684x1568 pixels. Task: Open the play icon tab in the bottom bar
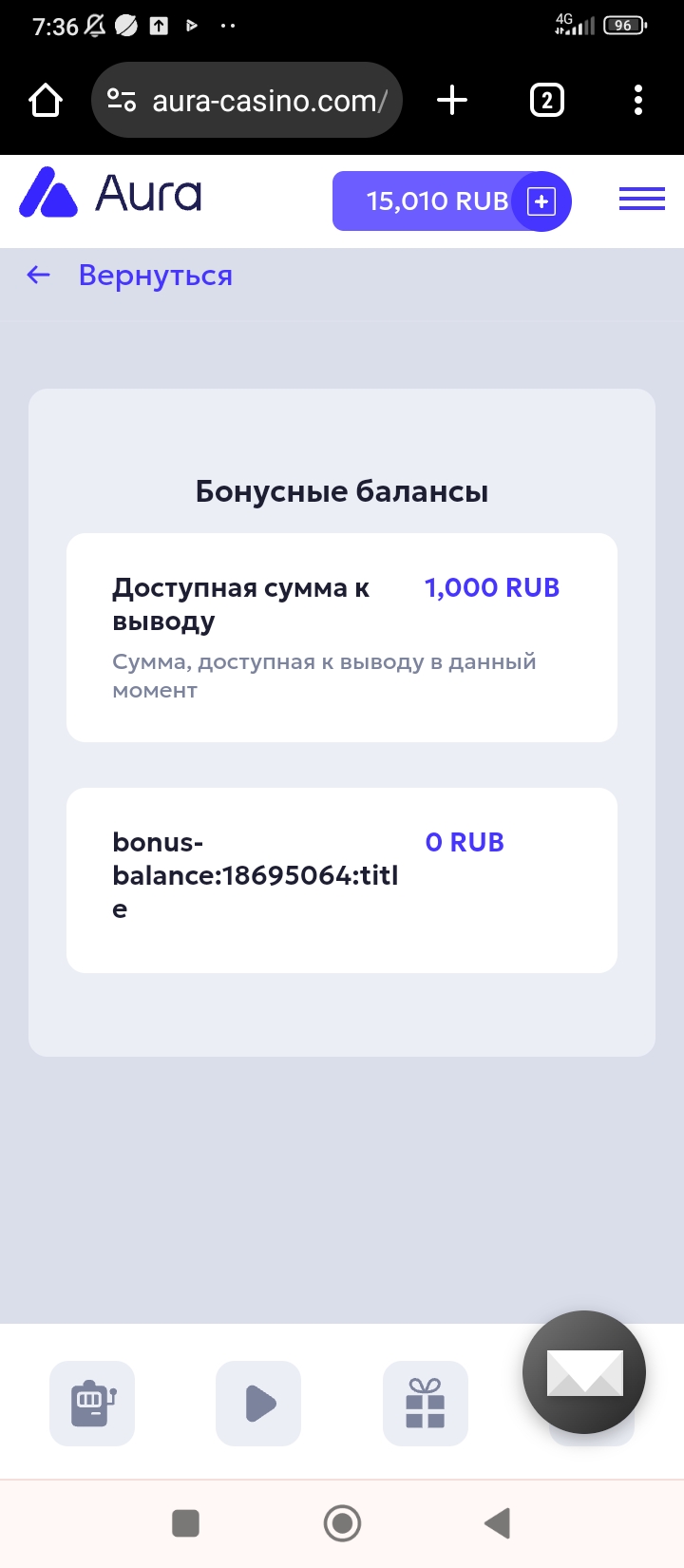[258, 1404]
